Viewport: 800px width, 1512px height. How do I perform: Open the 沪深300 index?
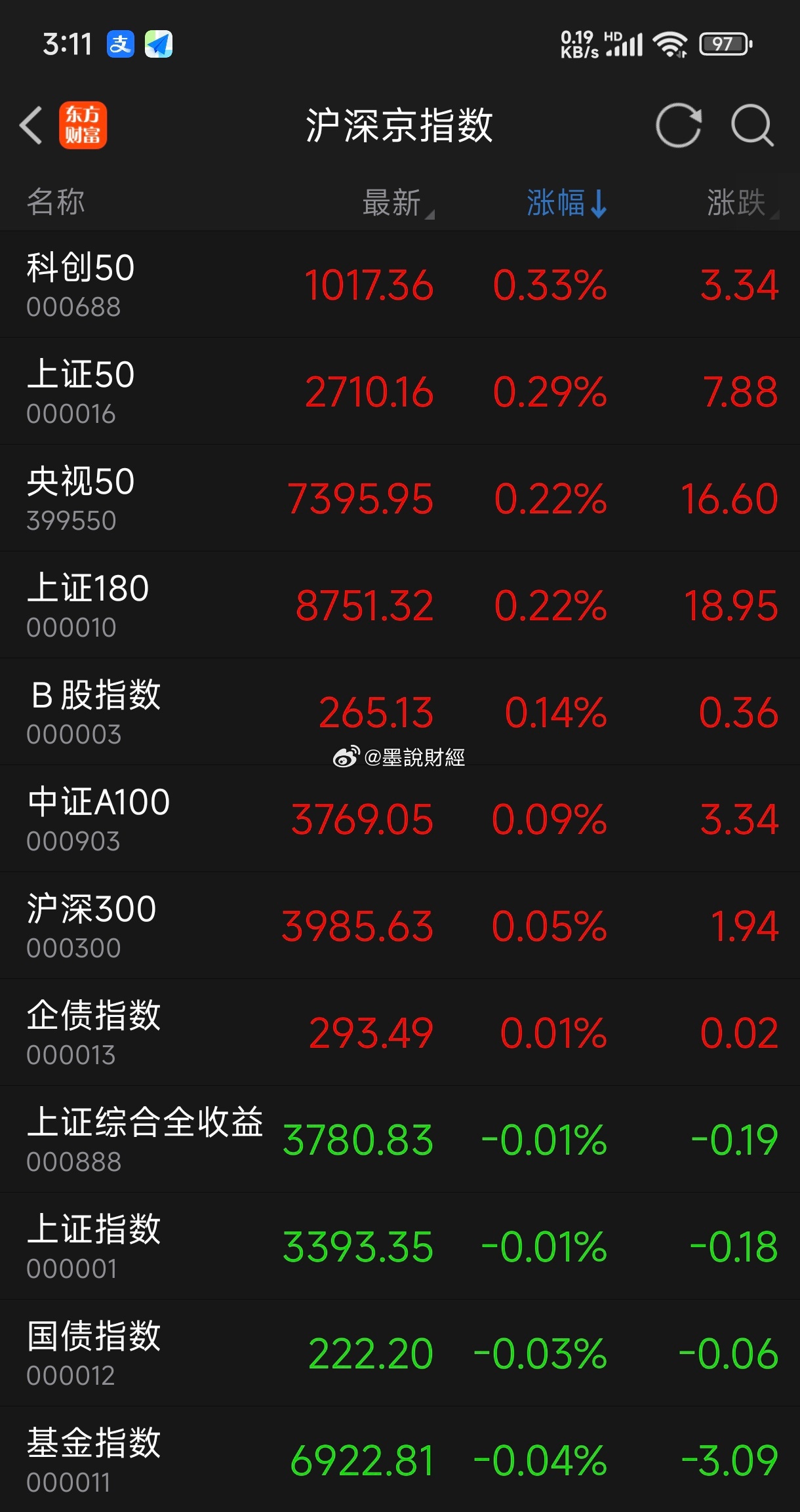(x=400, y=926)
